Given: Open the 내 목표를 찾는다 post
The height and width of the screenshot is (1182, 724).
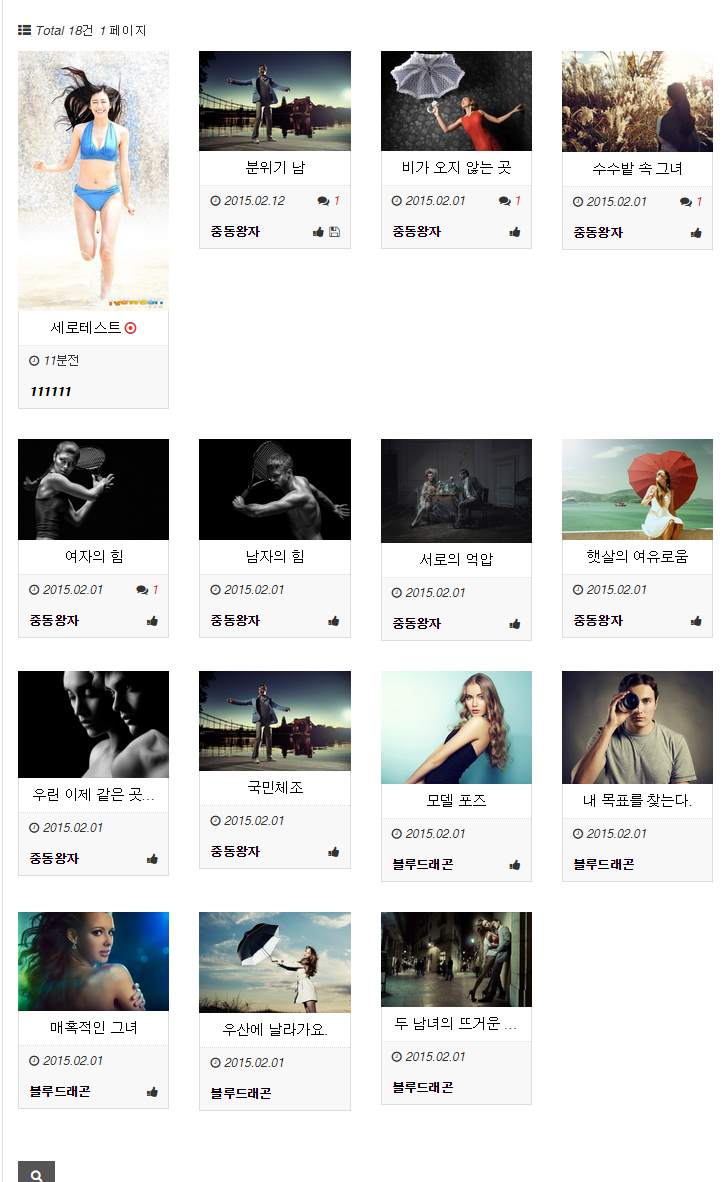Looking at the screenshot, I should tap(637, 801).
